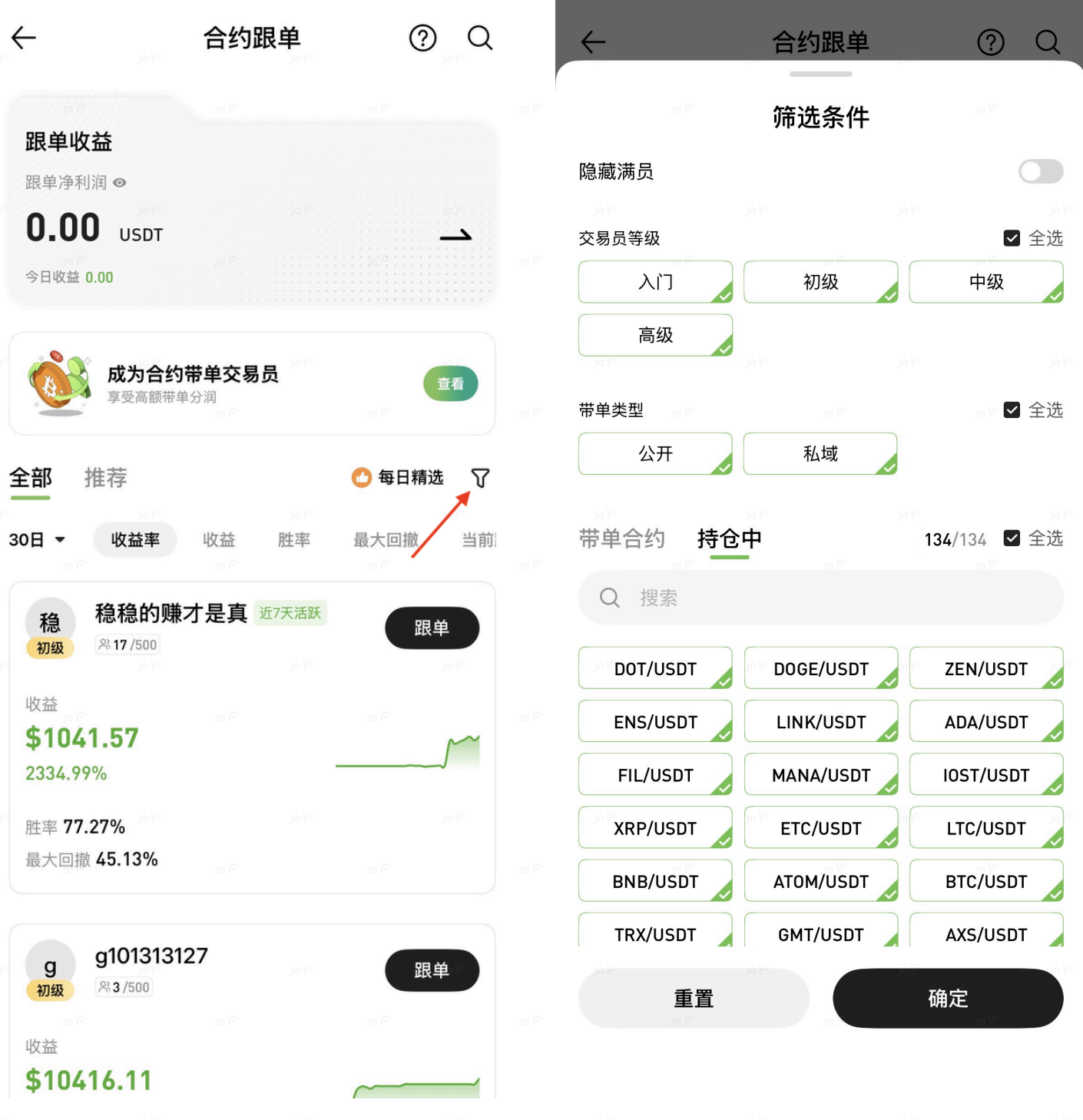This screenshot has height=1120, width=1083.
Task: Sort traders by 胜率
Action: [294, 540]
